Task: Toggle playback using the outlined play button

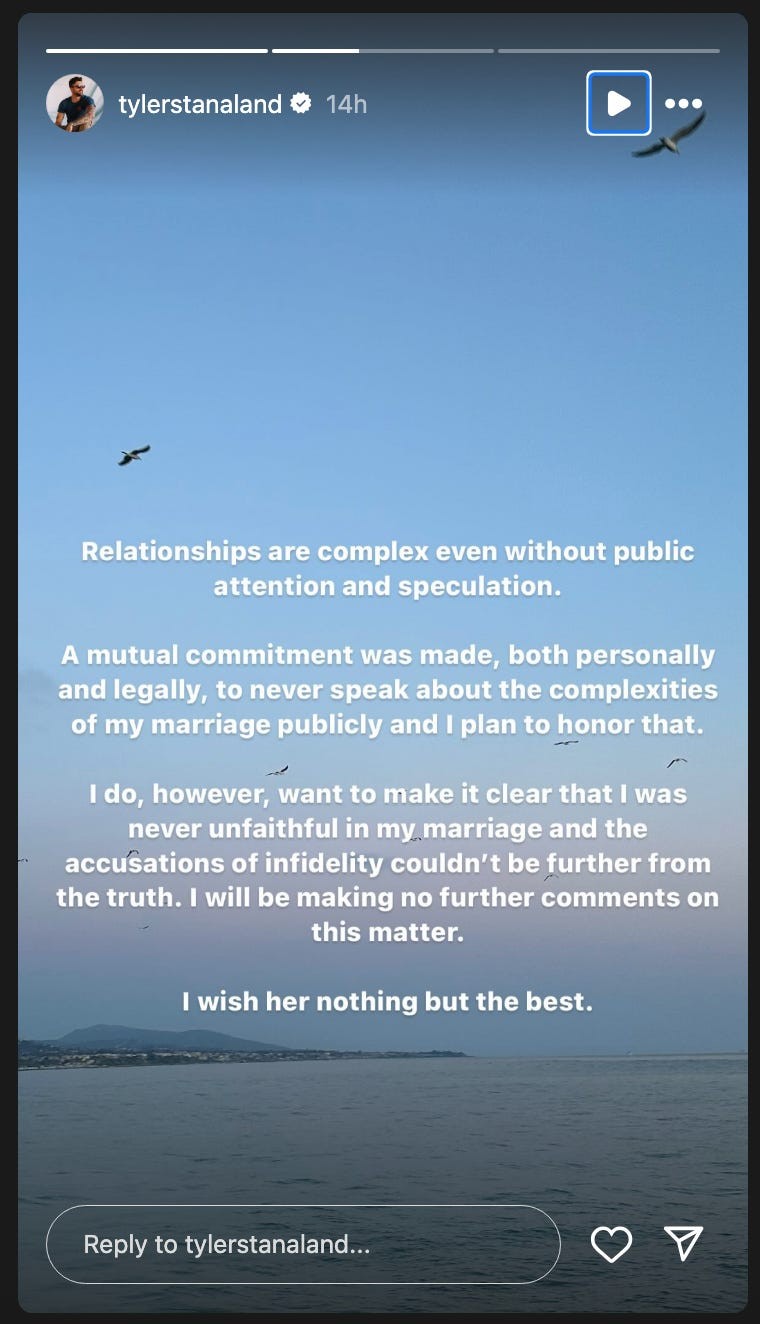Action: pyautogui.click(x=618, y=103)
